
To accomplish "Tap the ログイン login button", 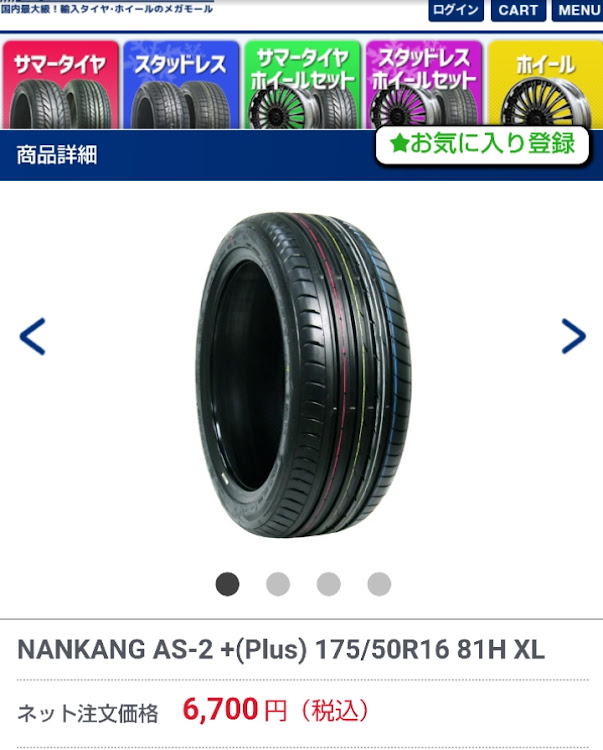I will pos(456,10).
